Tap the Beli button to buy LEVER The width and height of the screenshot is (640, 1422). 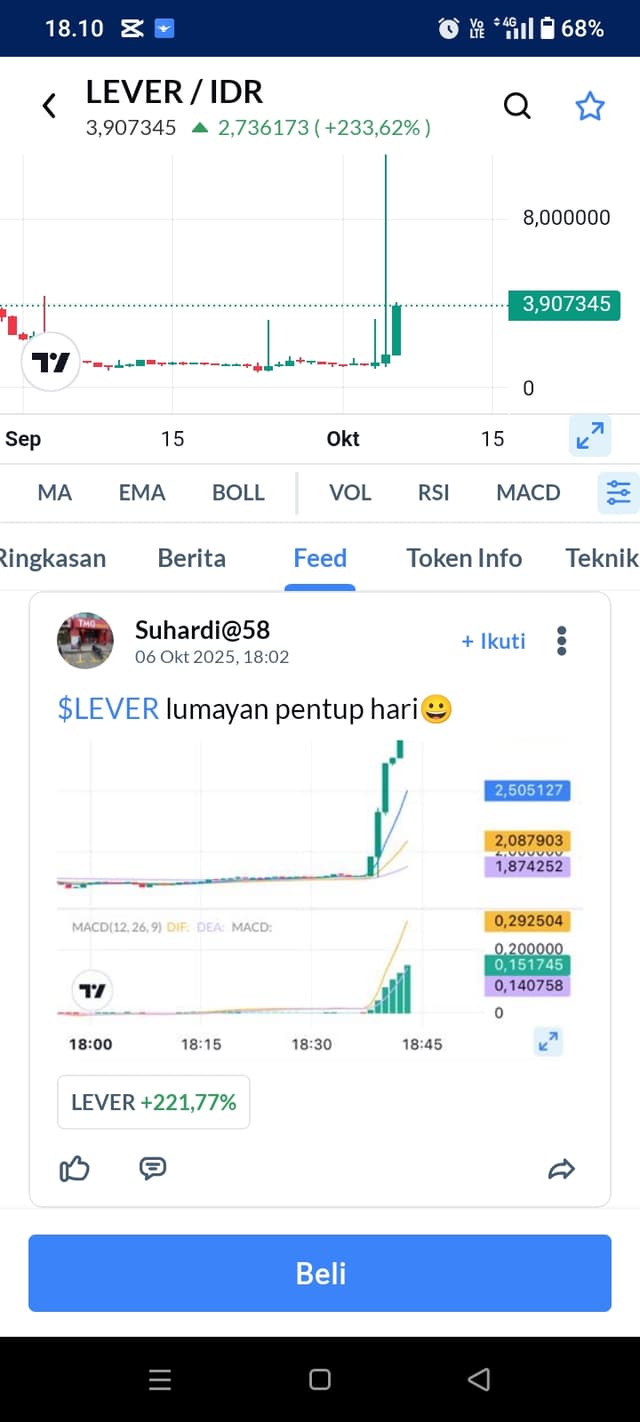320,1272
